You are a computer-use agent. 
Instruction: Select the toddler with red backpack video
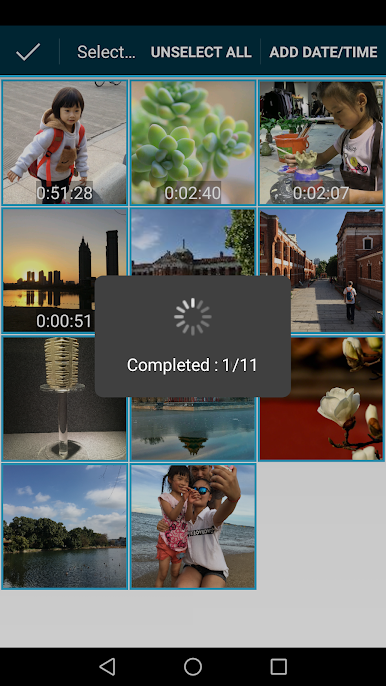click(65, 142)
